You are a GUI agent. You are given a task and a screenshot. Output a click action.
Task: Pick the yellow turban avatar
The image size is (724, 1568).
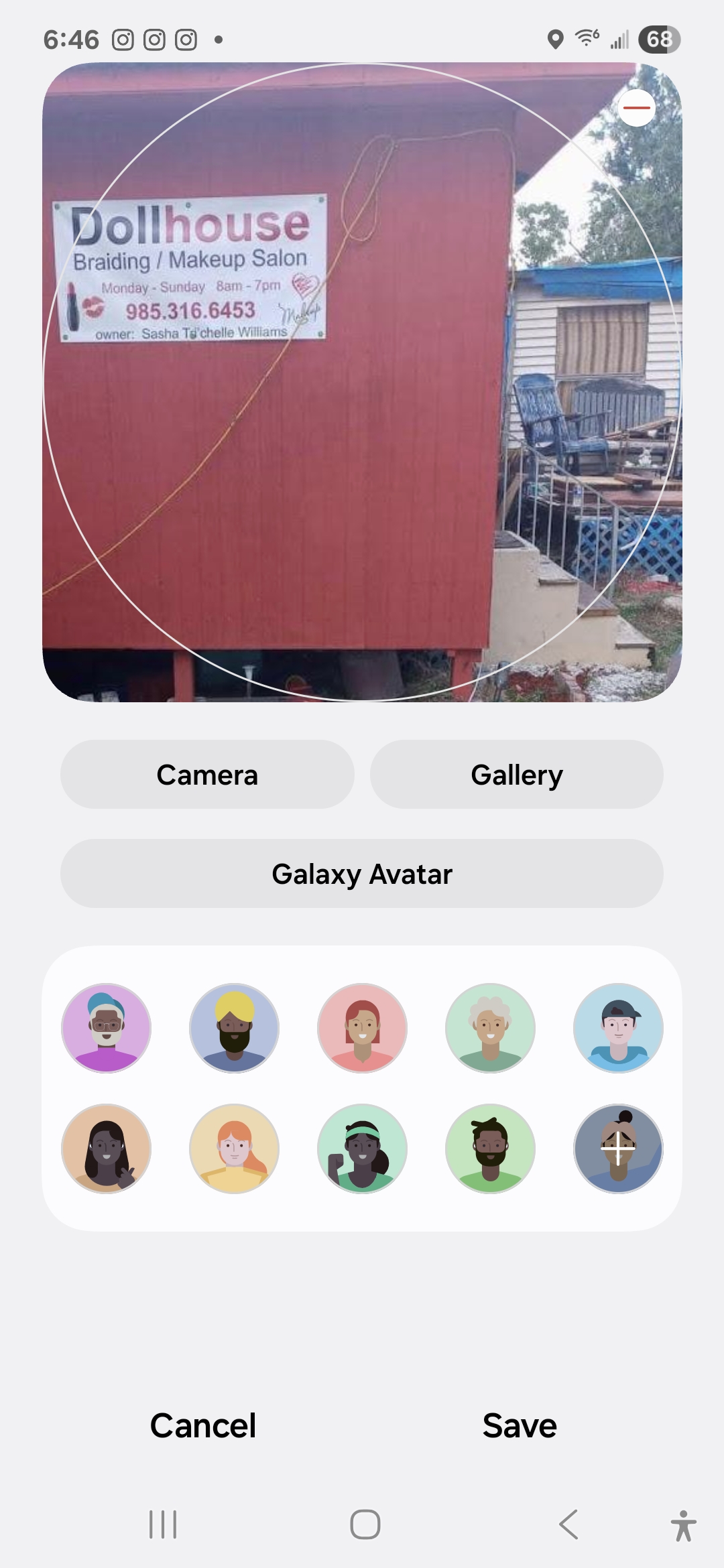pos(234,1028)
